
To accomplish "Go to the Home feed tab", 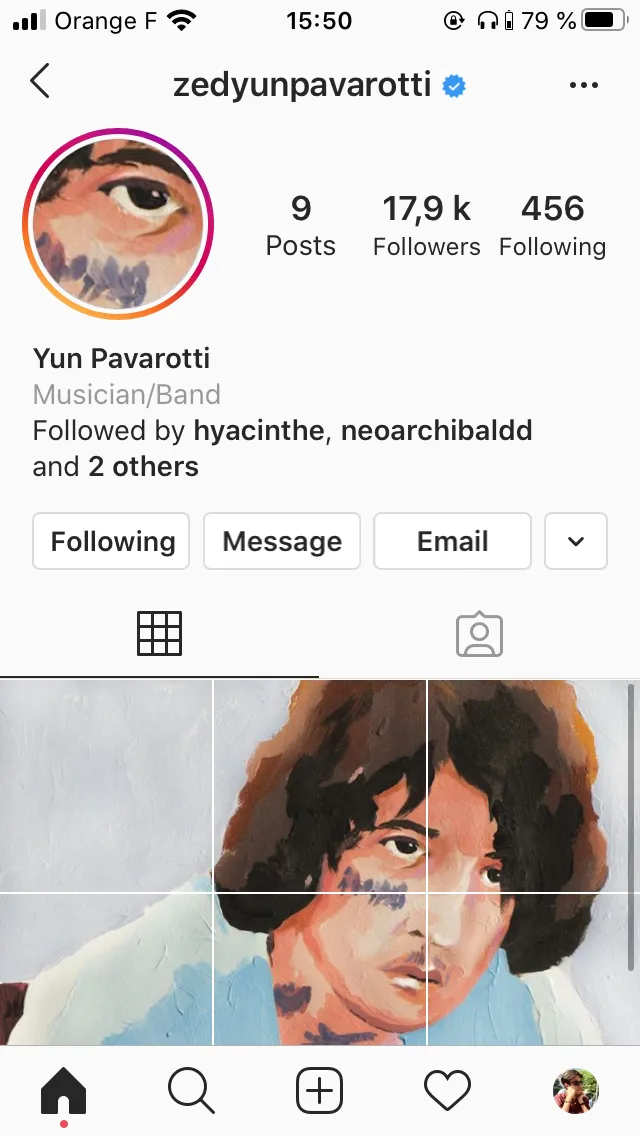I will (63, 1091).
